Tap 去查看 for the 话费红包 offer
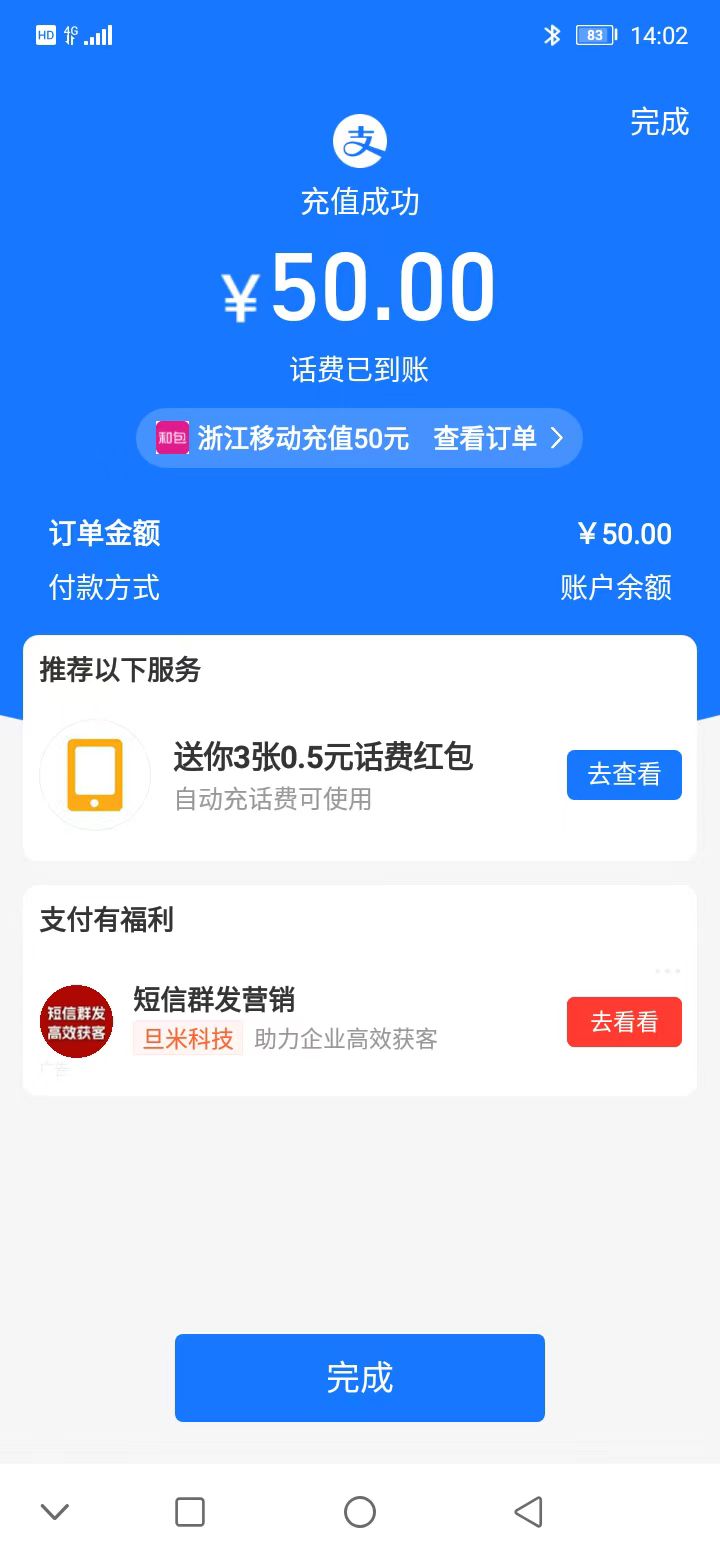The height and width of the screenshot is (1560, 720). coord(624,775)
